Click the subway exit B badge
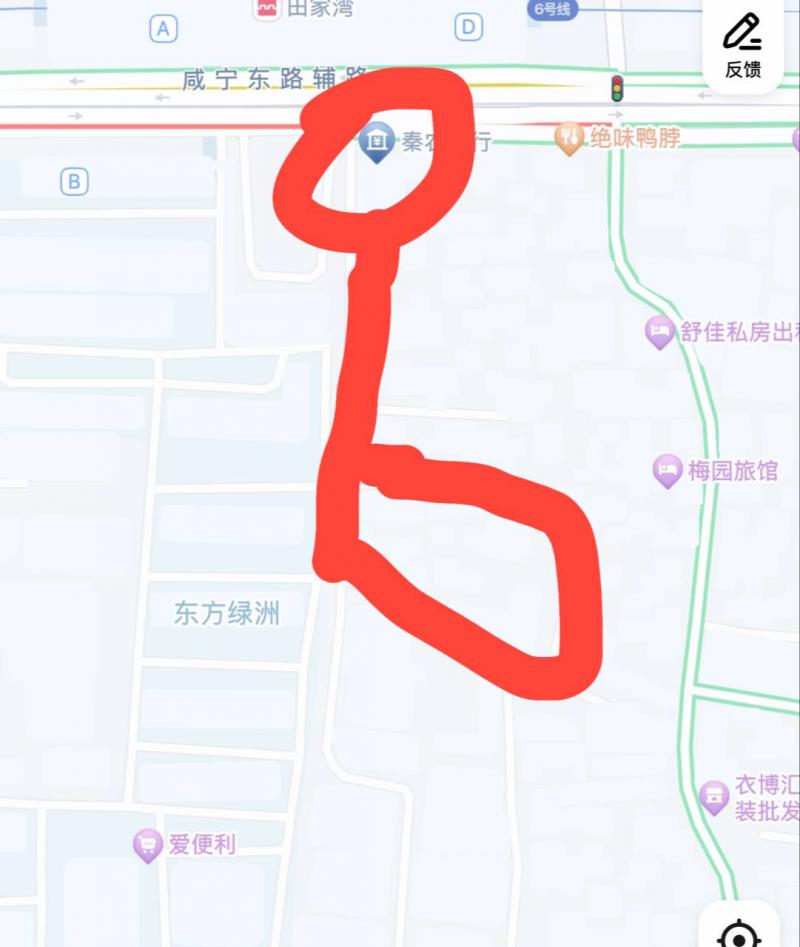The image size is (800, 947). click(73, 180)
